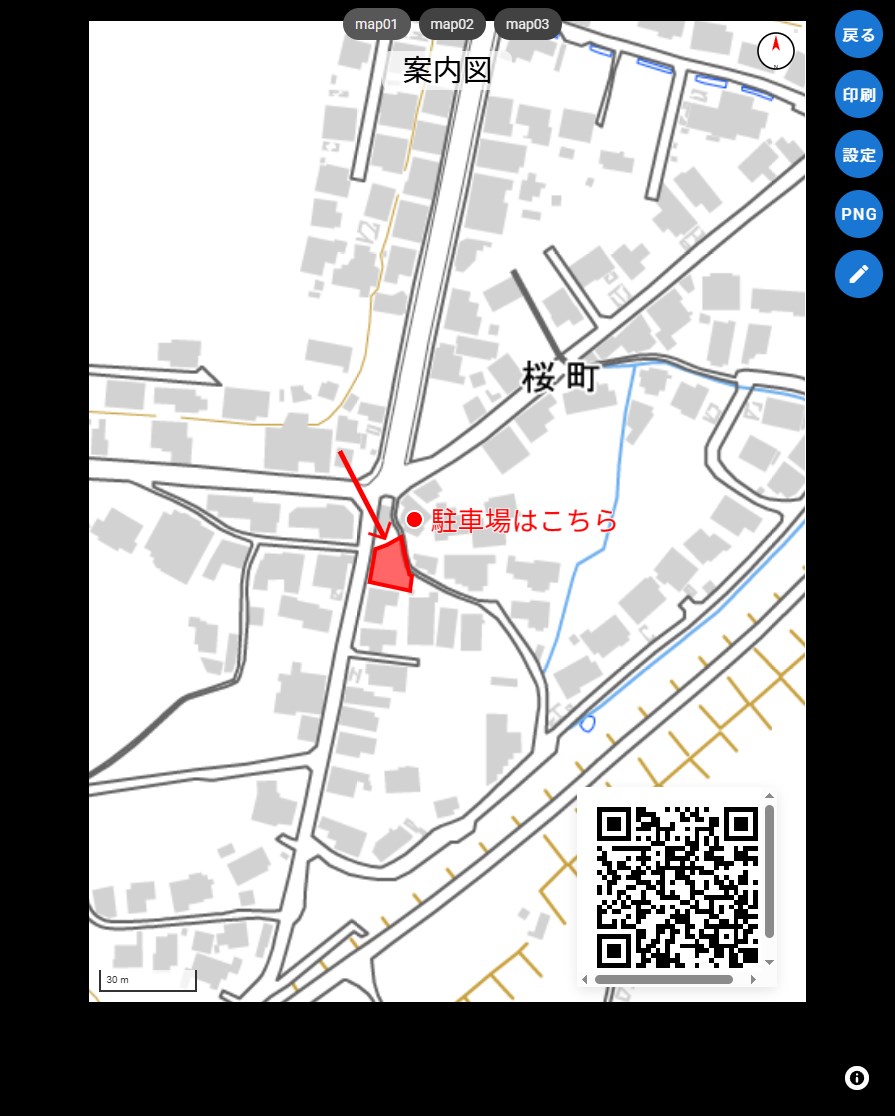This screenshot has width=895, height=1116.
Task: Switch to the map02 tab
Action: (x=452, y=24)
